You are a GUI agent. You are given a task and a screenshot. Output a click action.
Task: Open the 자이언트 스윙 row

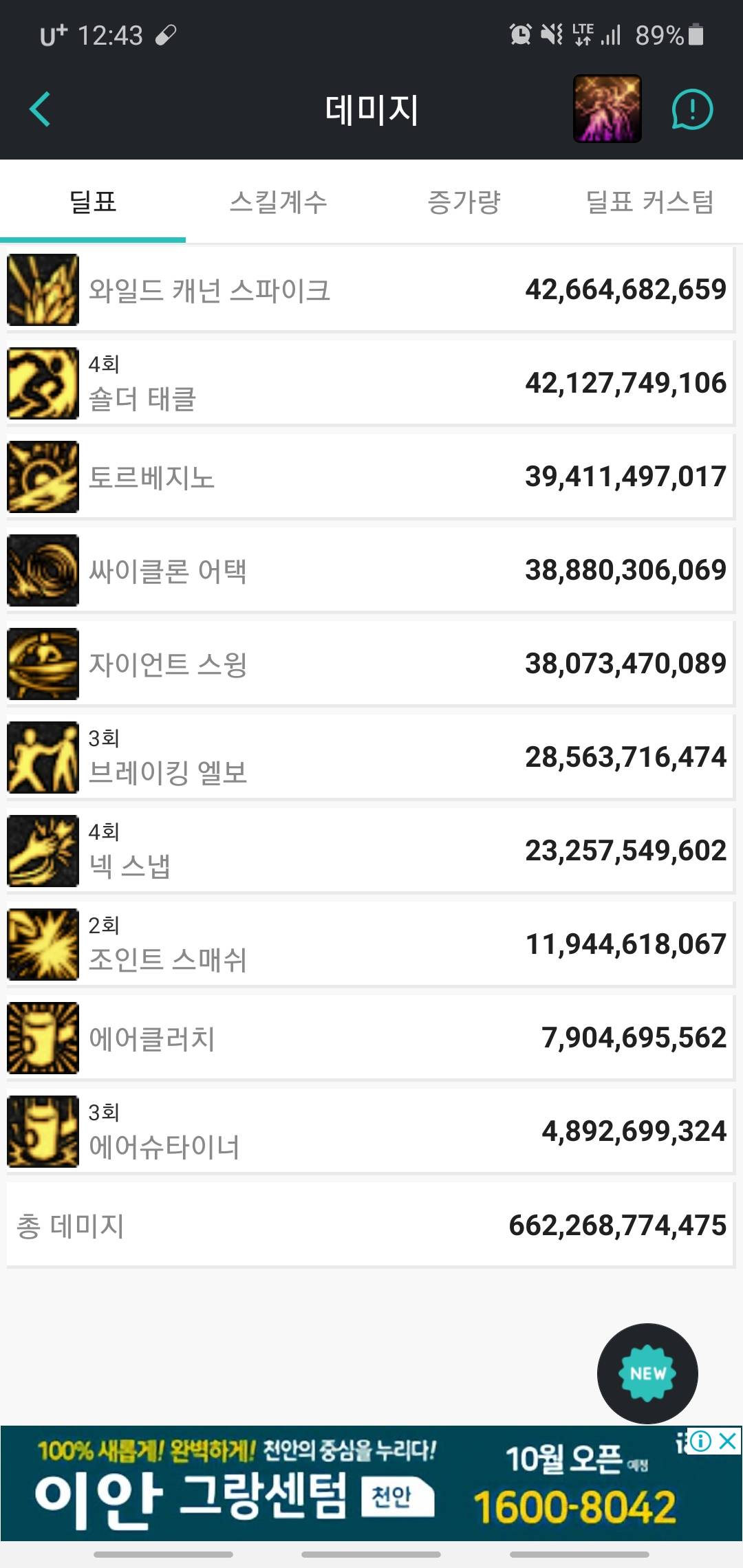pyautogui.click(x=370, y=664)
